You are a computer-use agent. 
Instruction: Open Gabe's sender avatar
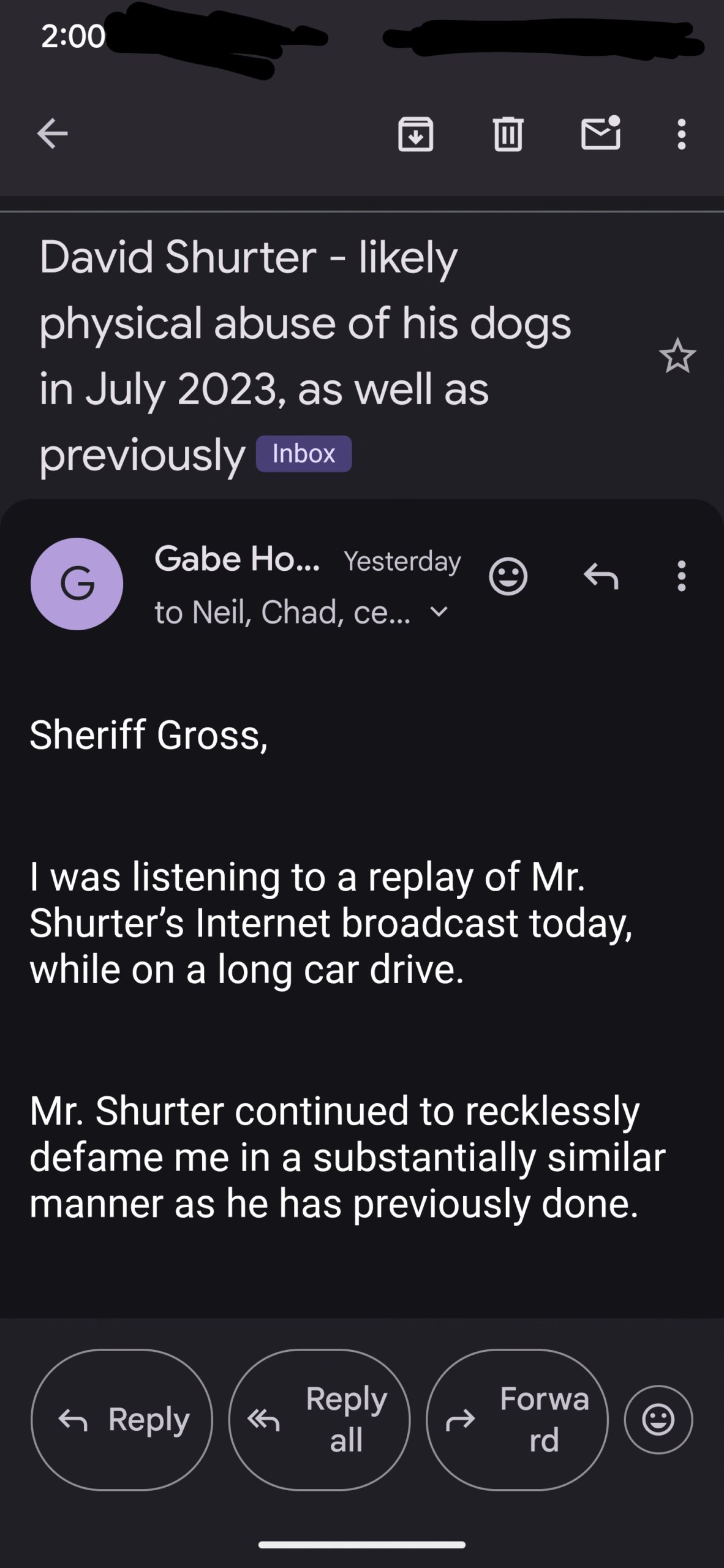click(77, 584)
